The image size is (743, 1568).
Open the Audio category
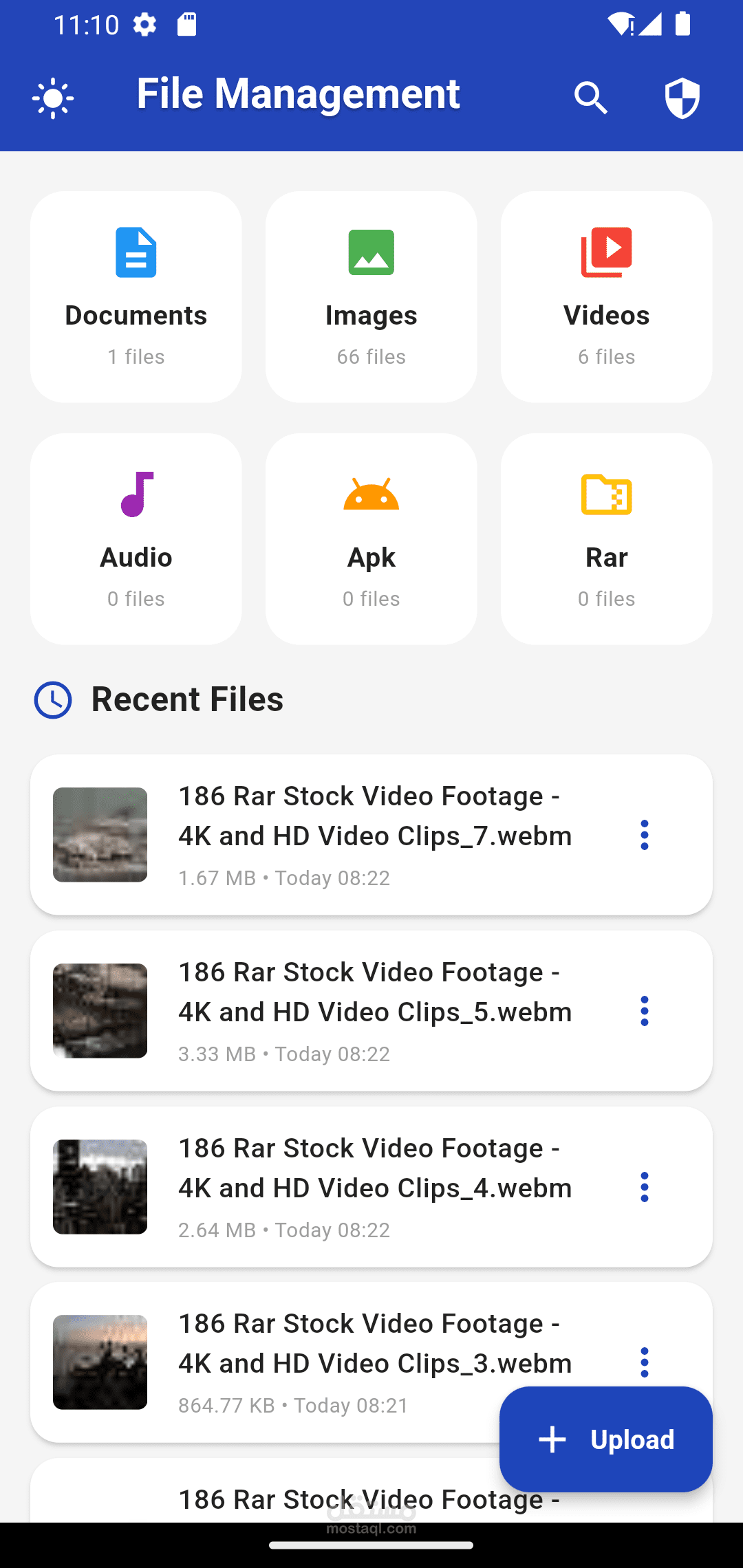coord(136,539)
